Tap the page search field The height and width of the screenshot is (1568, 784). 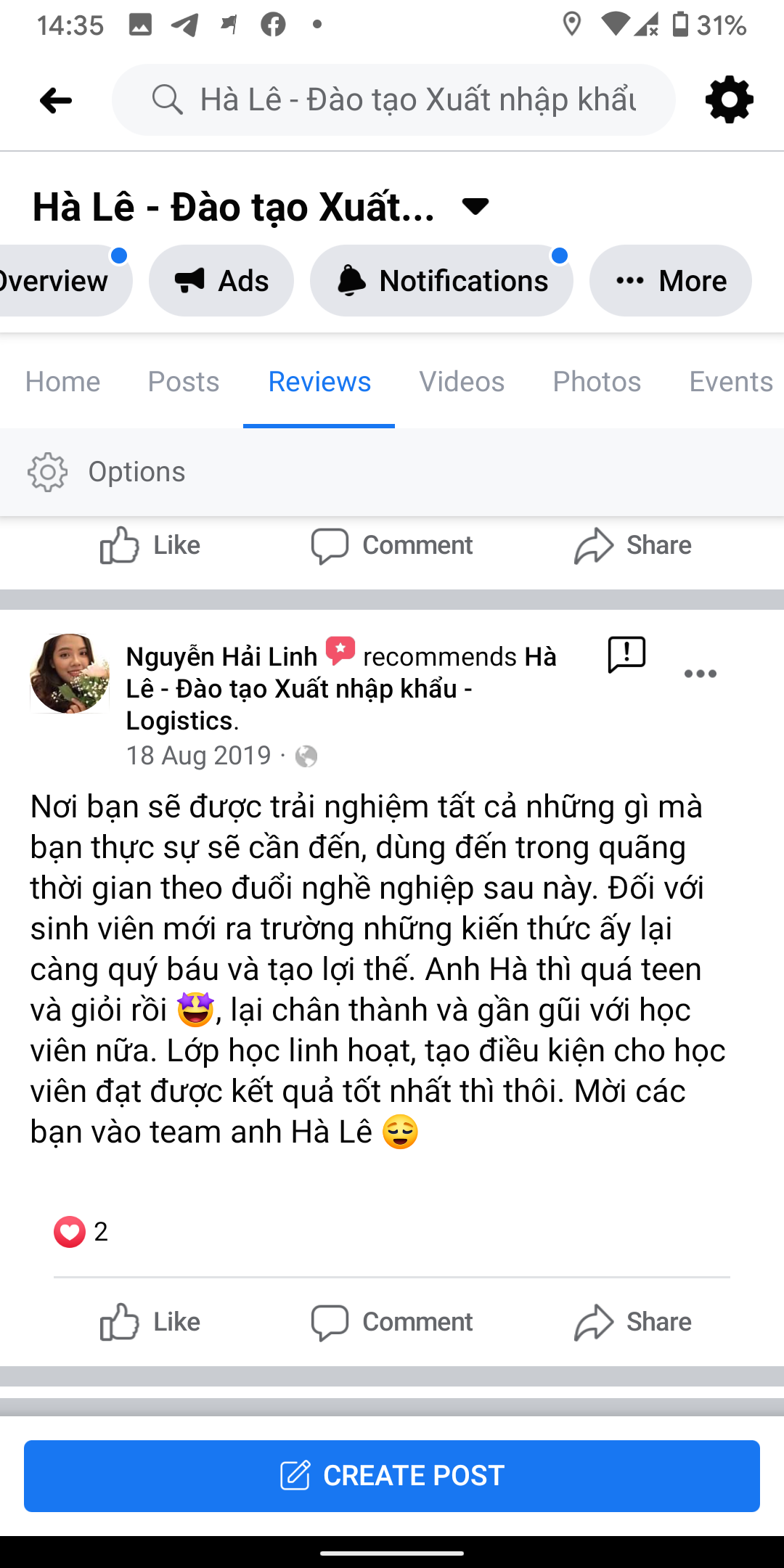(393, 100)
